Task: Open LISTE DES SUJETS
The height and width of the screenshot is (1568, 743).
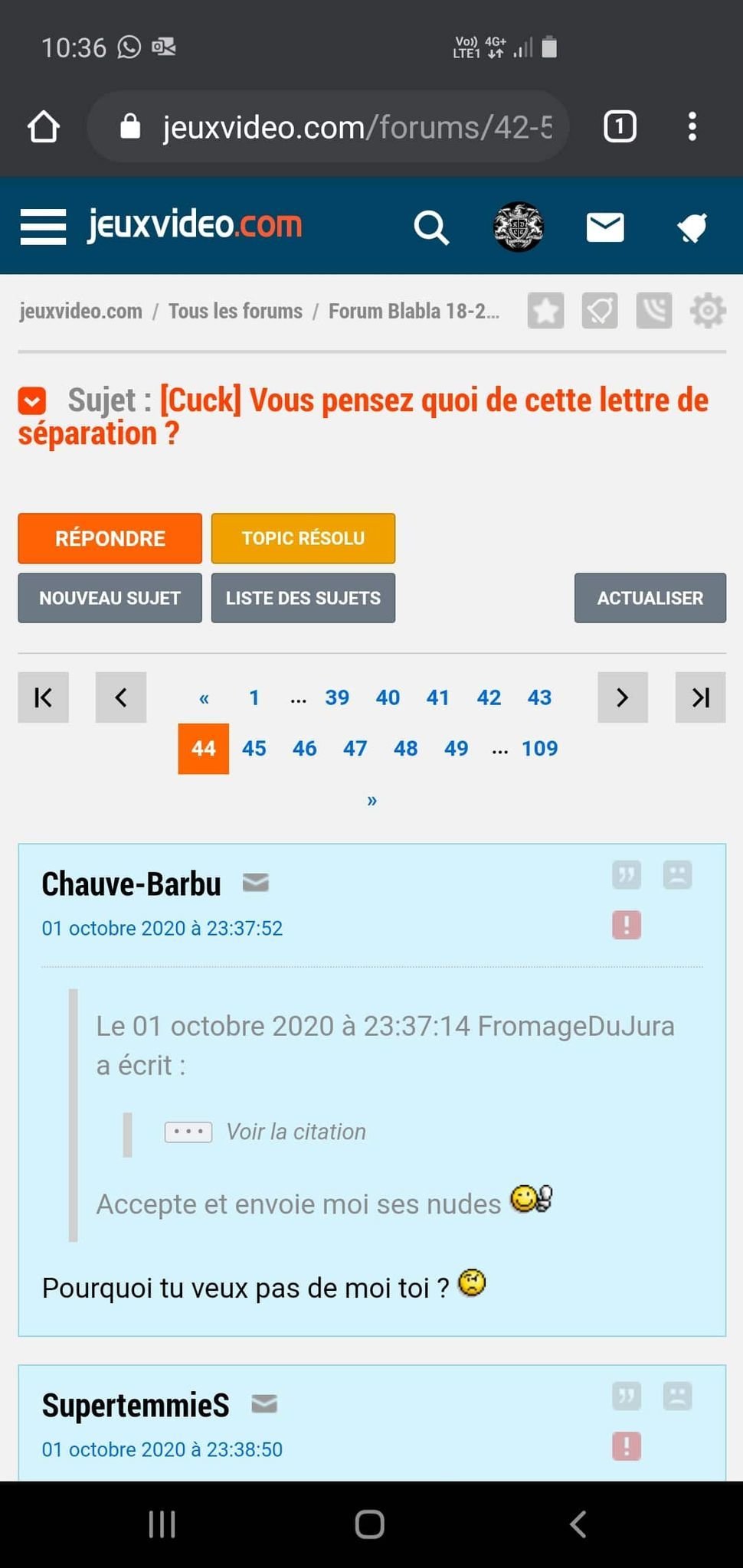Action: click(x=303, y=598)
